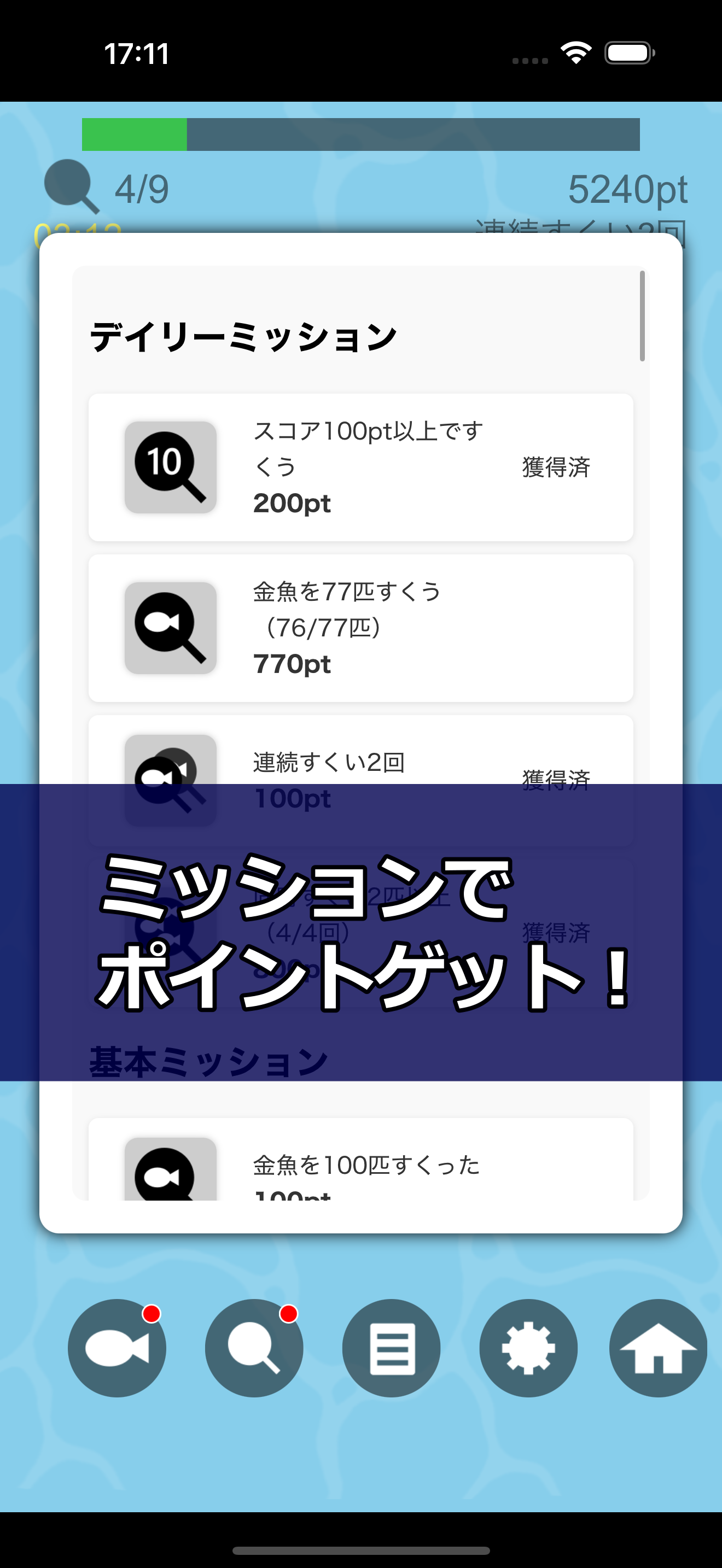
Task: Open the scoop (poi) icon
Action: click(254, 1348)
